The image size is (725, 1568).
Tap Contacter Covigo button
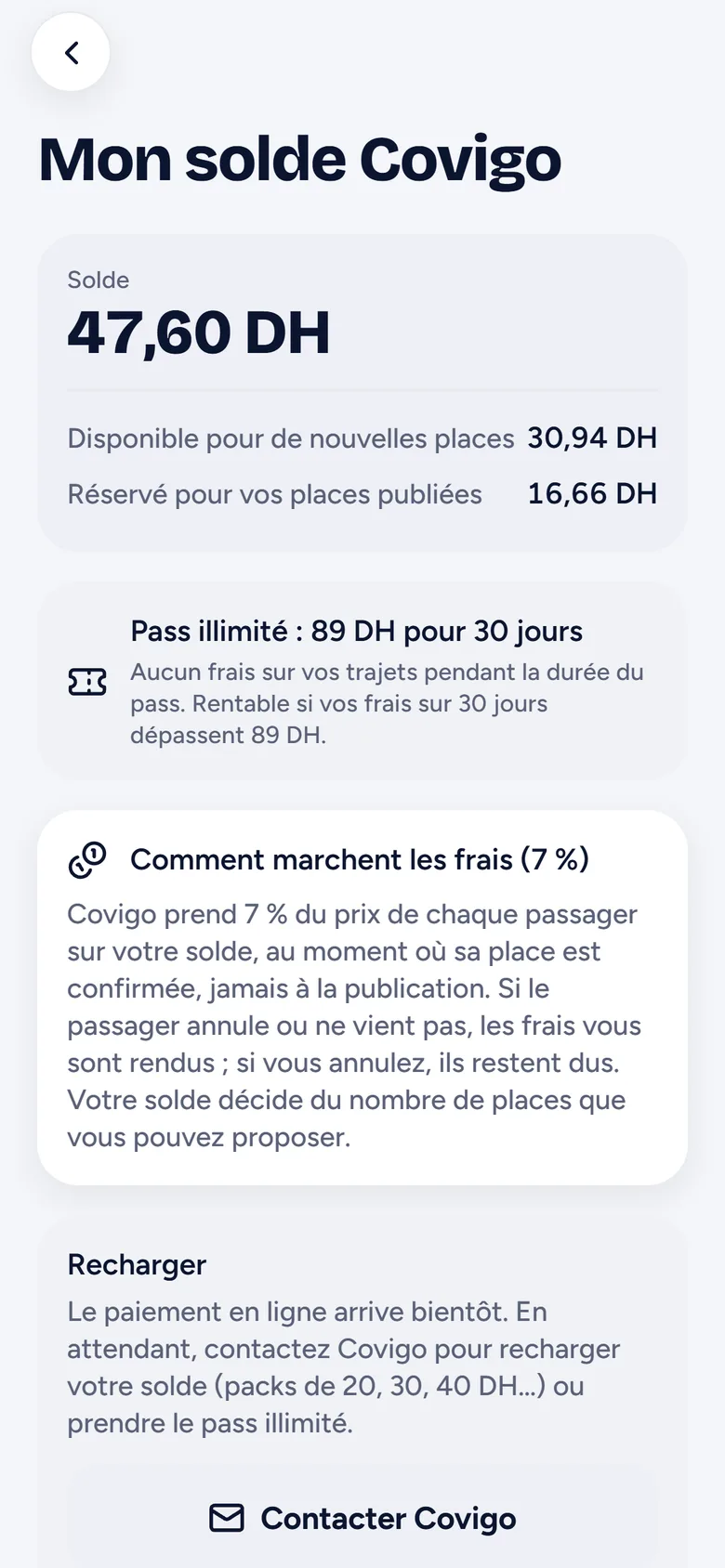(x=362, y=1518)
